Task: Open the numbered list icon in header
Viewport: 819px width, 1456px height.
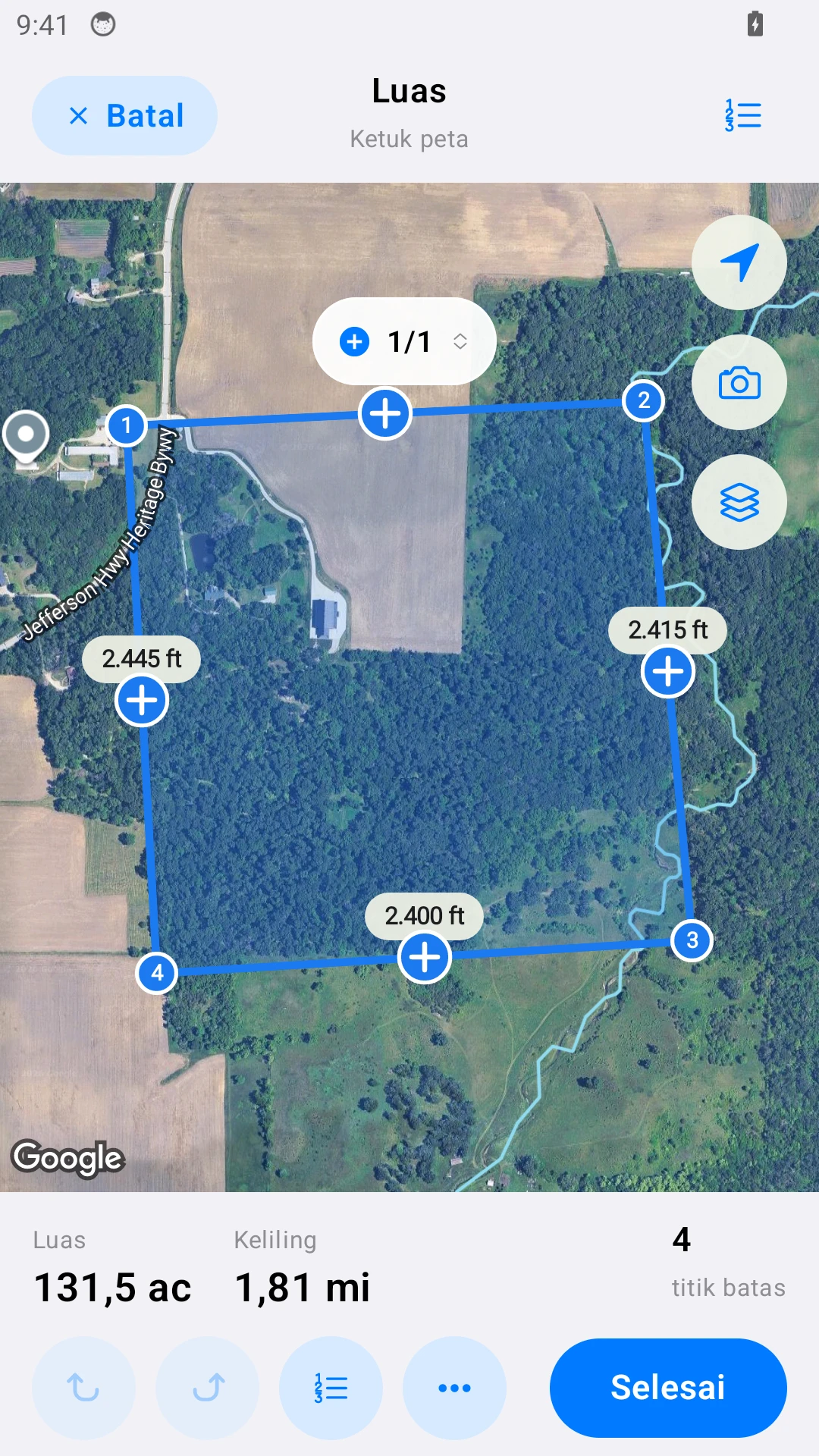Action: 742,115
